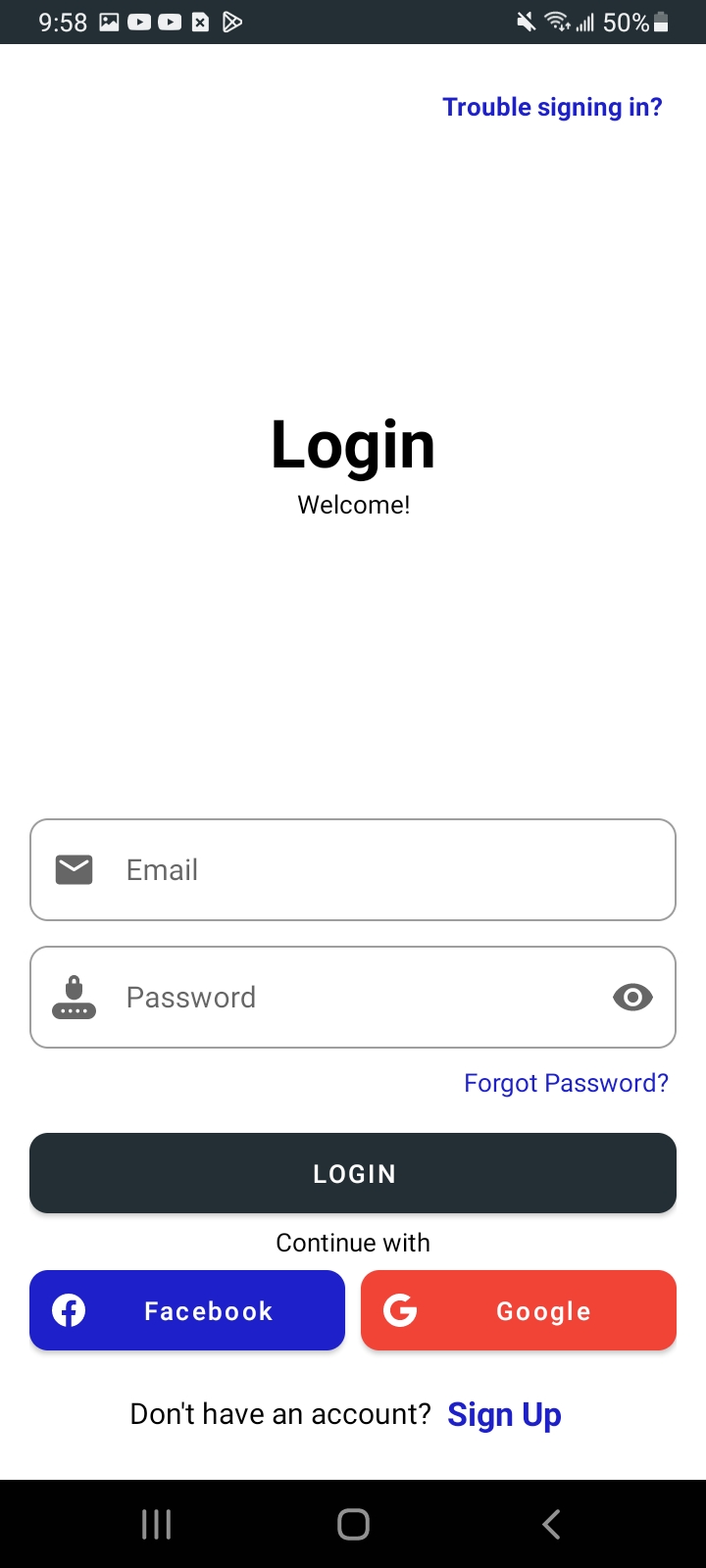Go back using the system back button

pyautogui.click(x=551, y=1524)
